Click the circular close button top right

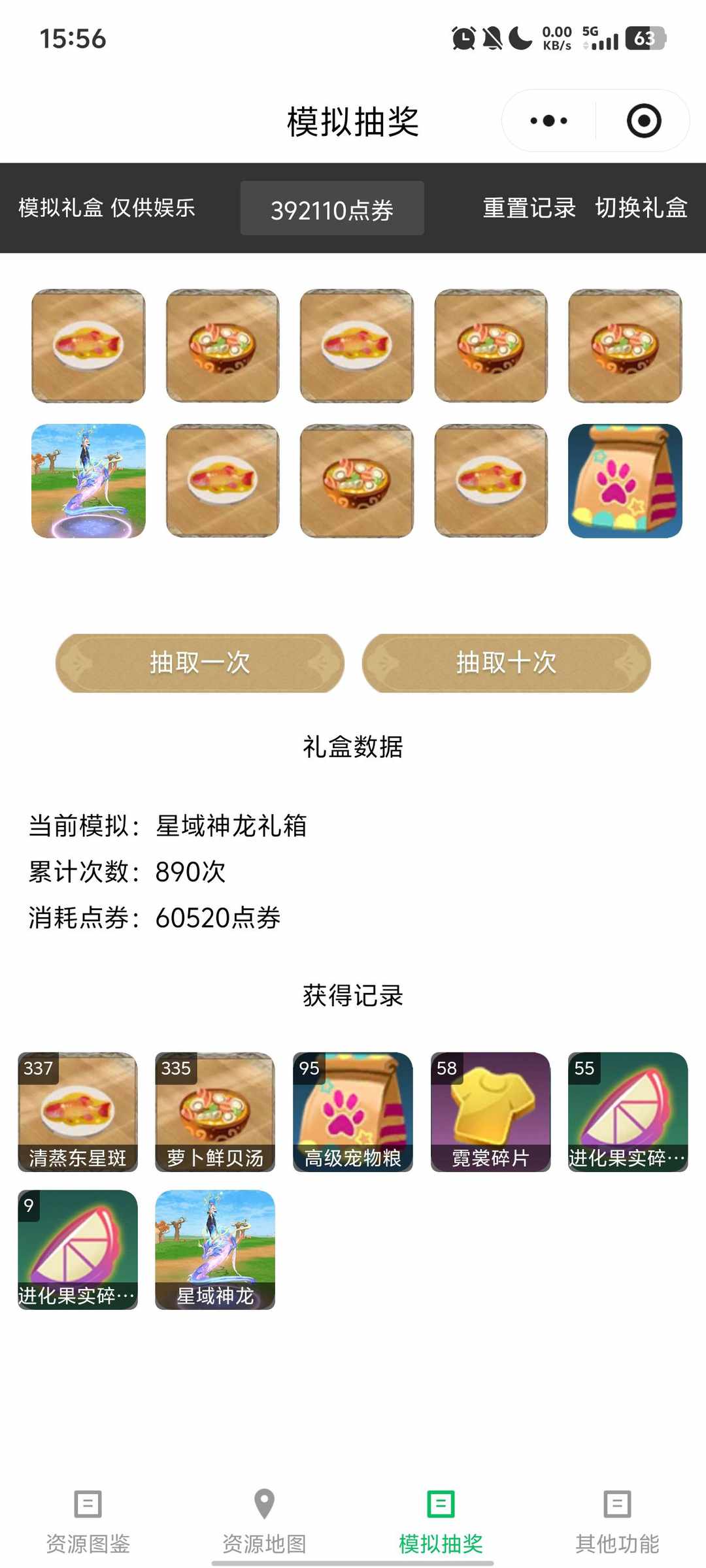(x=643, y=121)
